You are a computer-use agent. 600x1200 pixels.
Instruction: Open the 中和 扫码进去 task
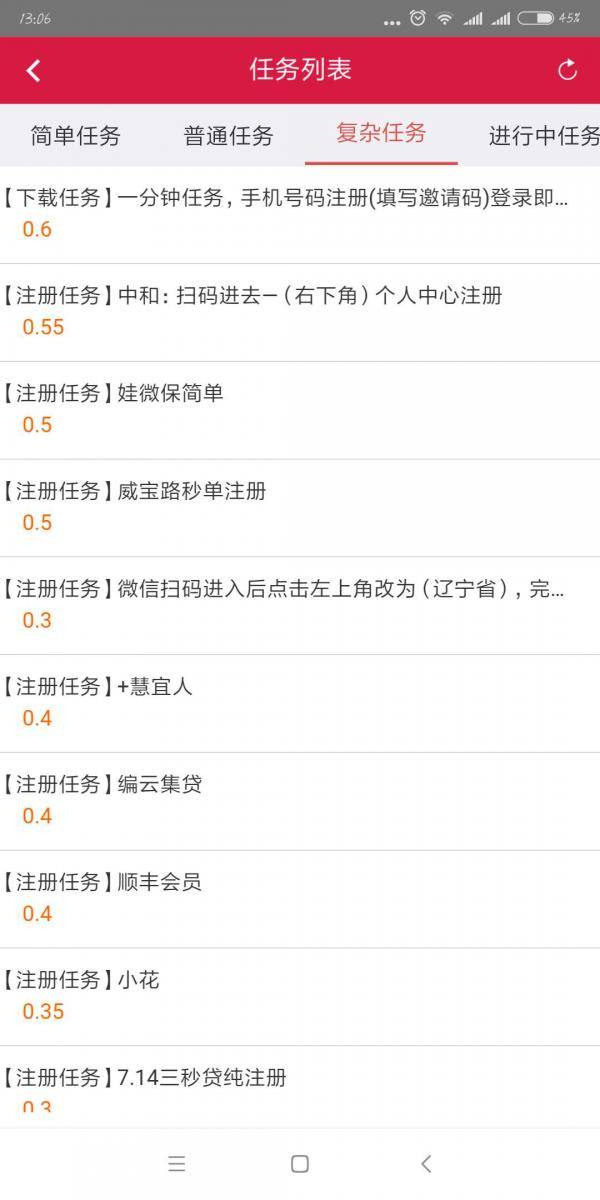click(x=300, y=313)
